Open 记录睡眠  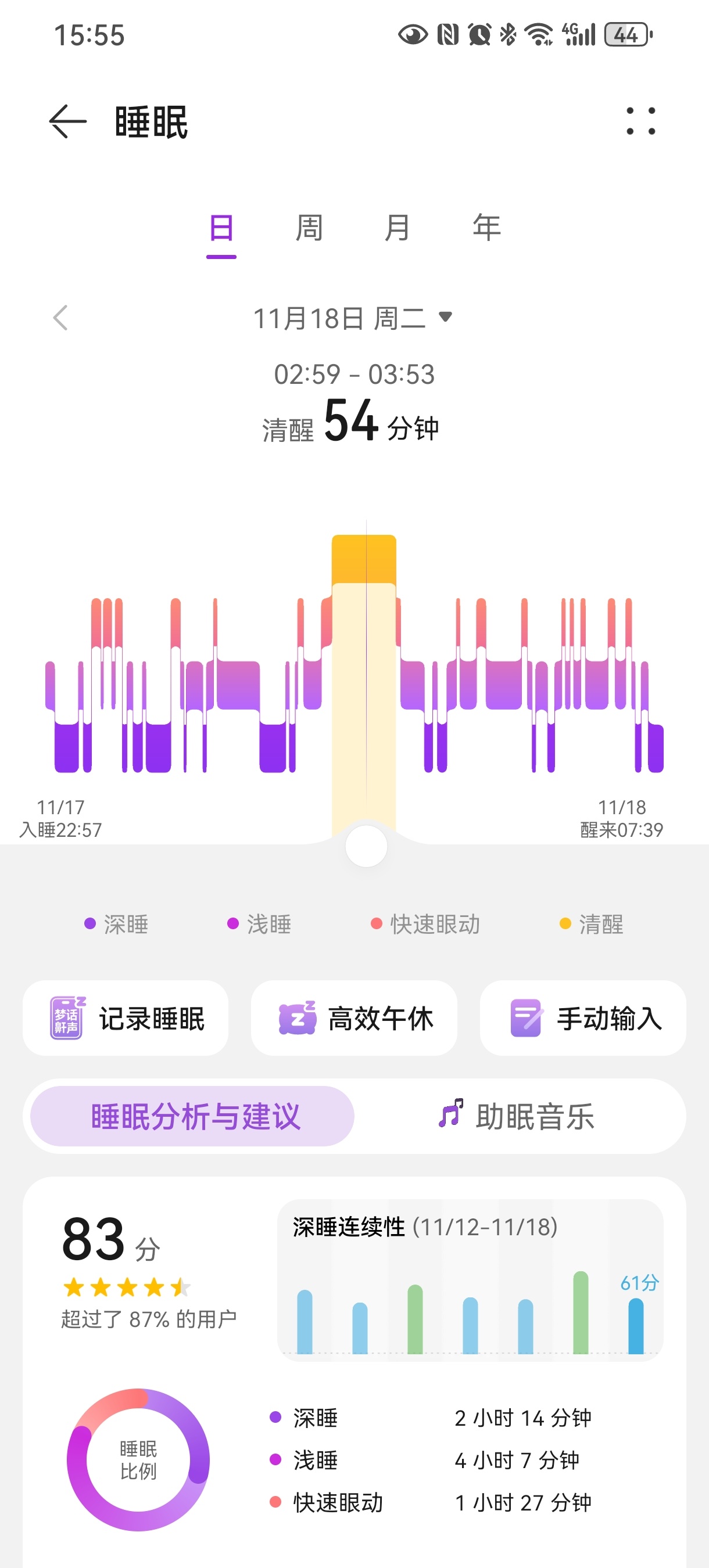pos(126,1019)
